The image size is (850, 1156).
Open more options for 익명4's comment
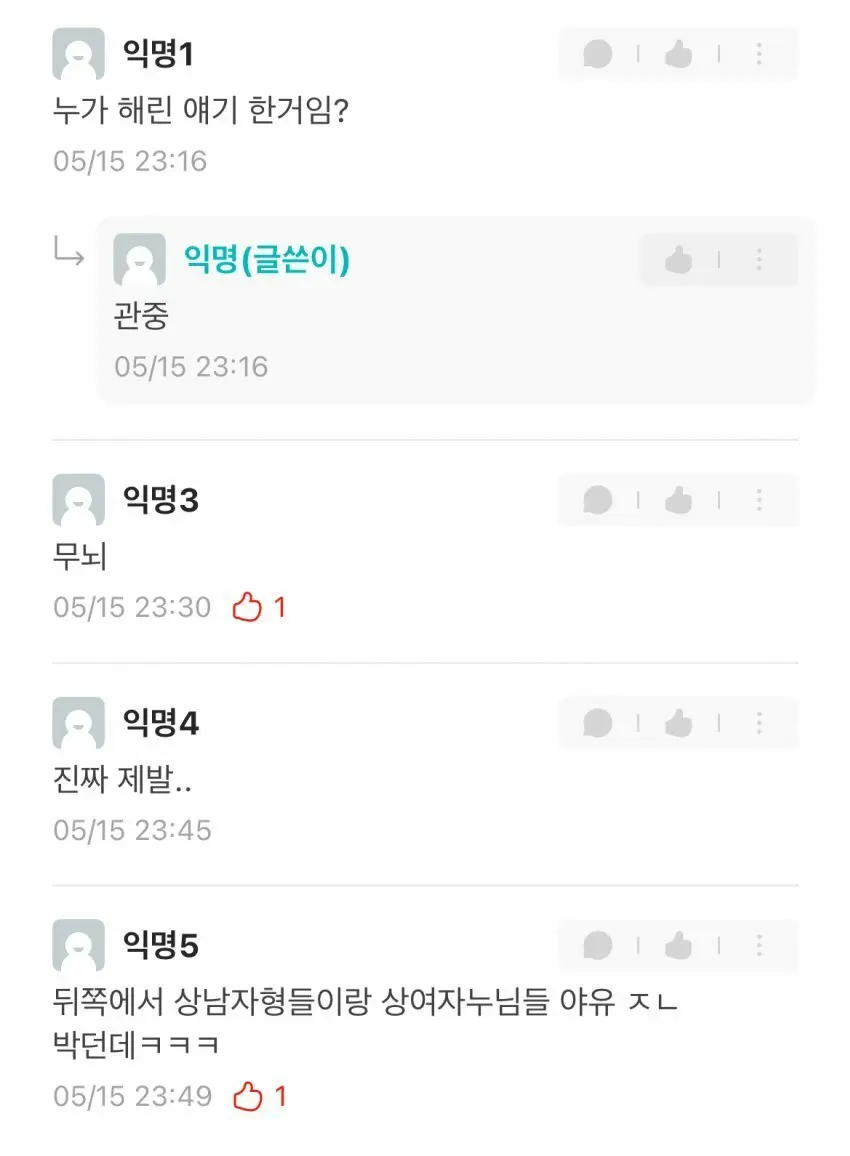pyautogui.click(x=759, y=722)
